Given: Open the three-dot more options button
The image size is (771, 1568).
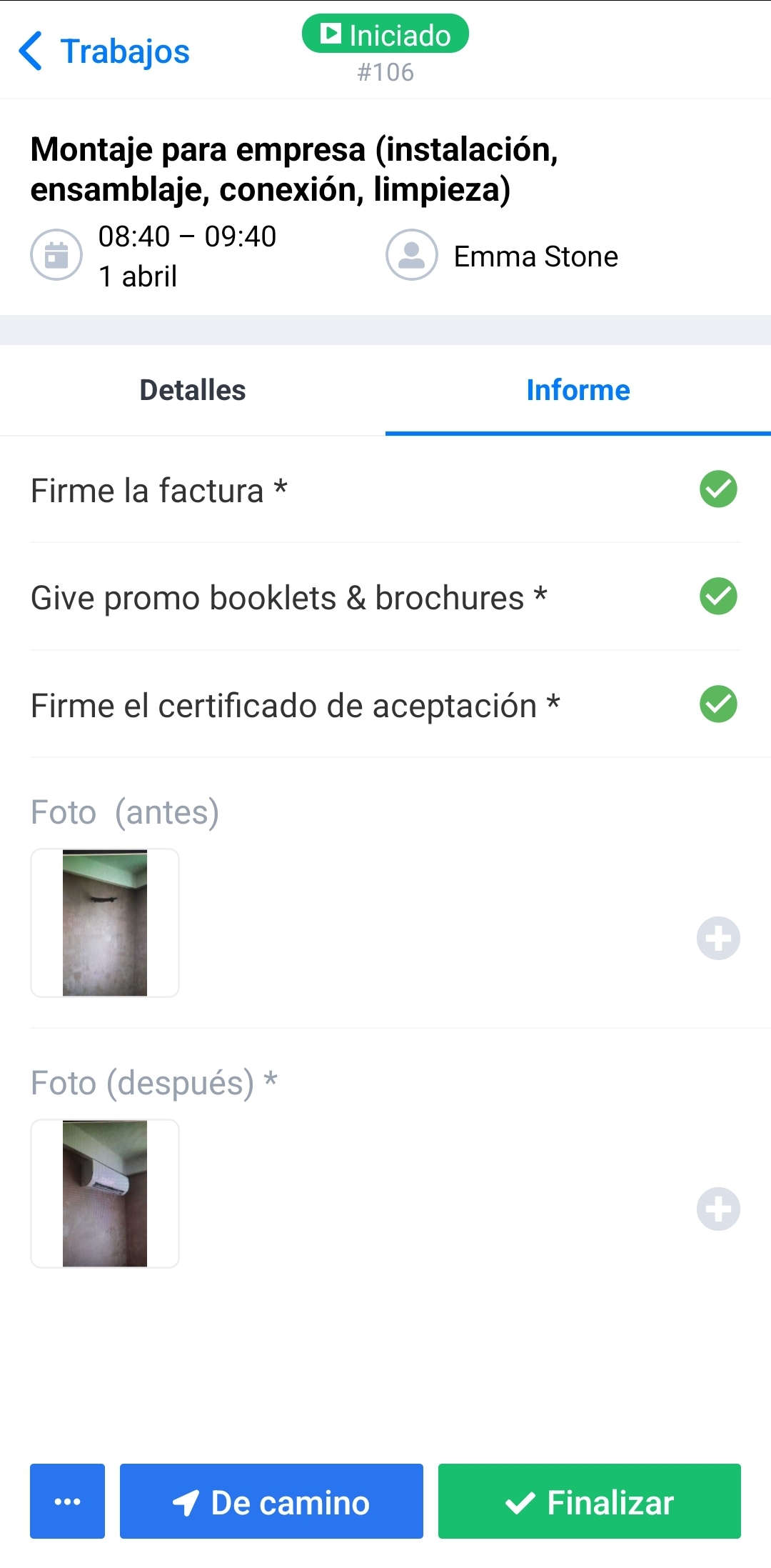Looking at the screenshot, I should pos(67,1501).
